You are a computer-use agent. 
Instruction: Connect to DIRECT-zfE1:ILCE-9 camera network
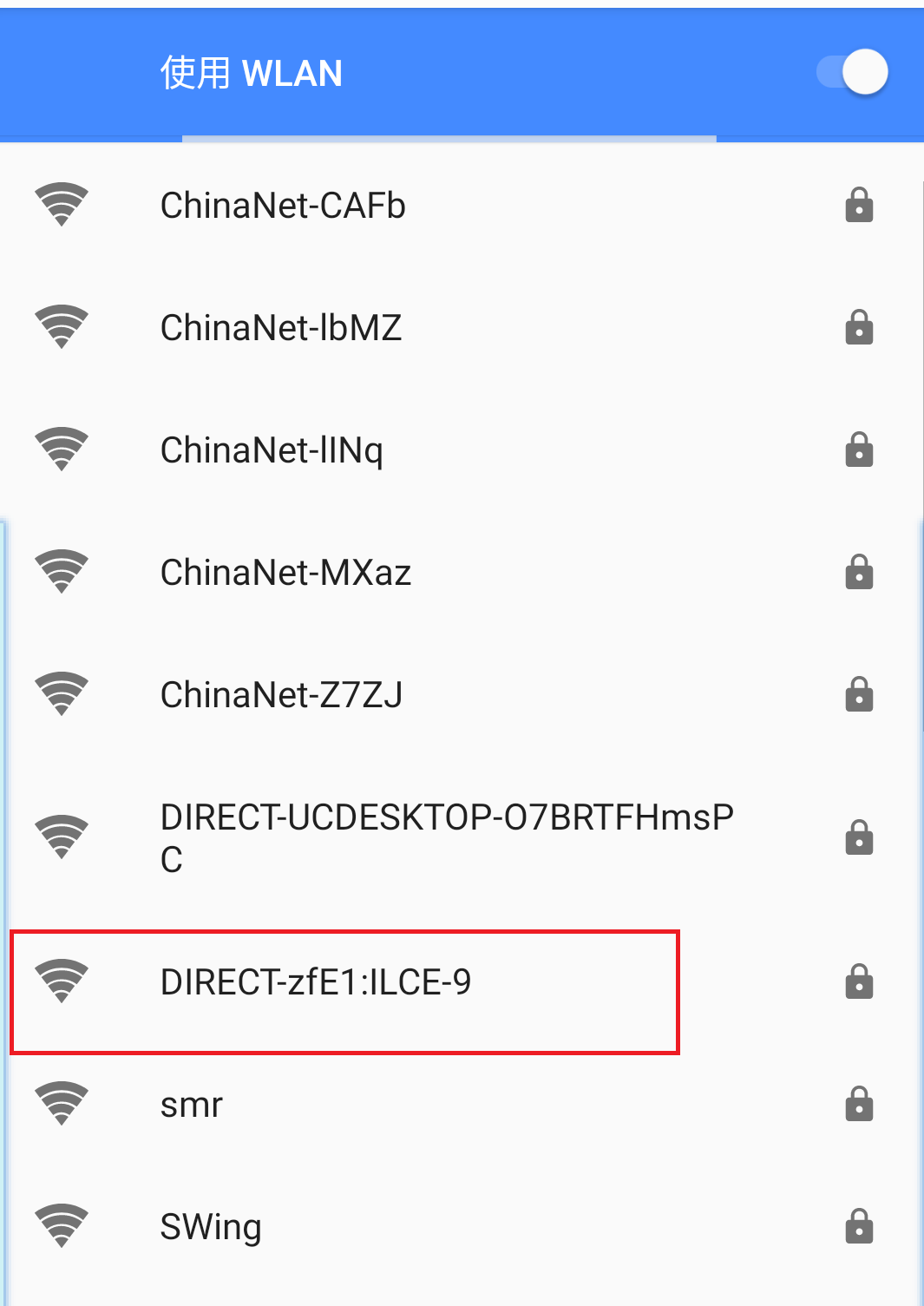coord(316,982)
